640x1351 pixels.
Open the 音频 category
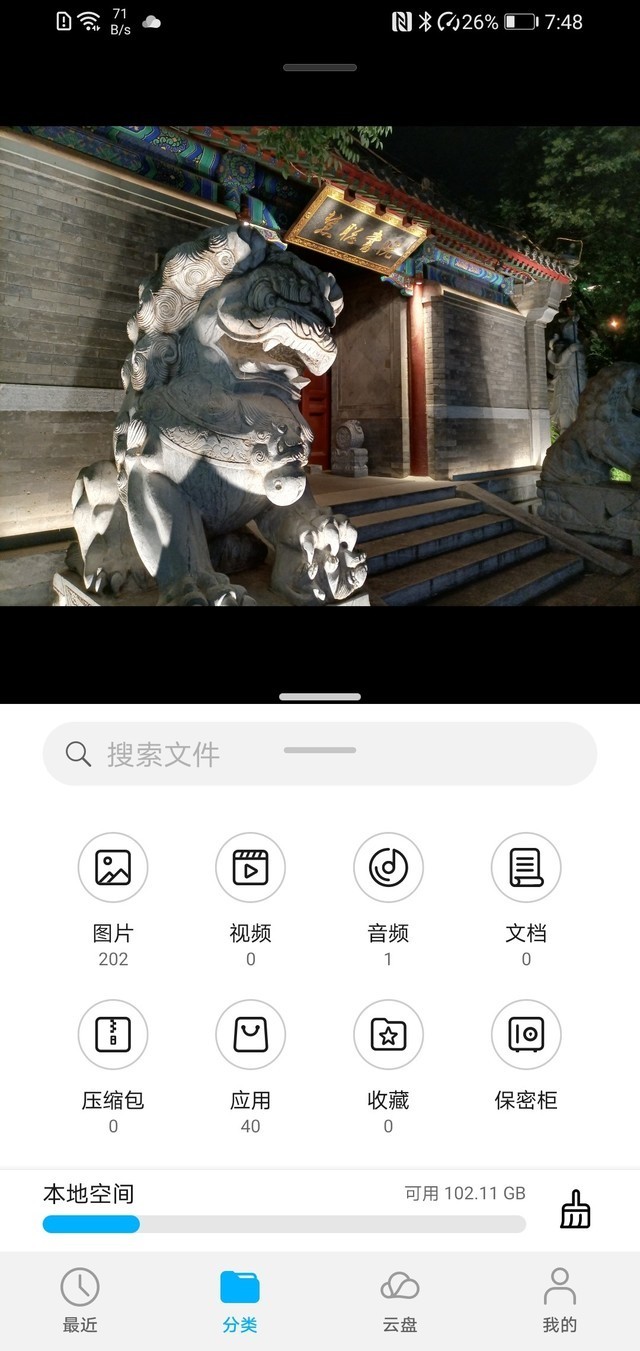coord(388,868)
